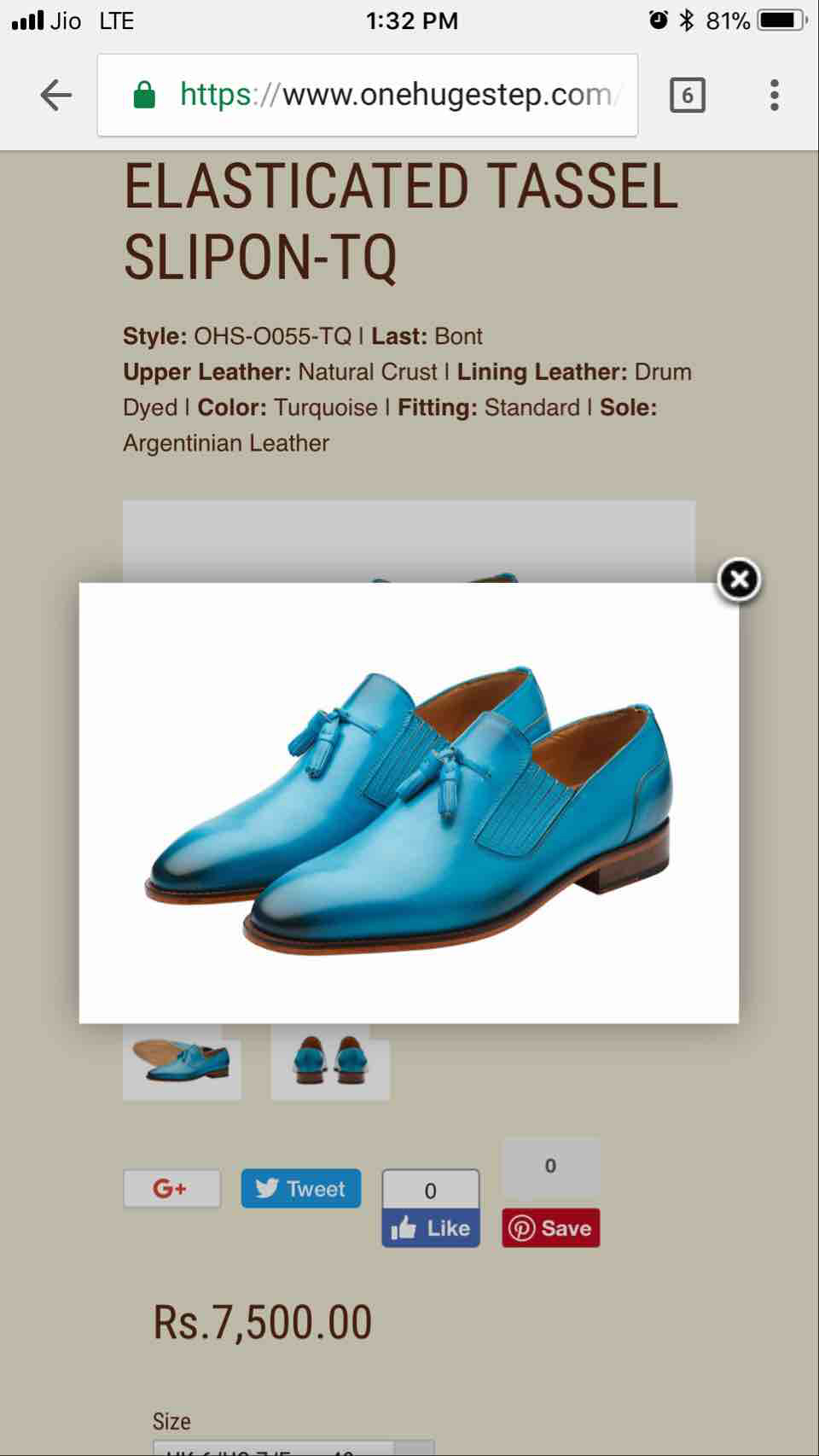This screenshot has width=819, height=1456.
Task: View the back-view shoe thumbnail
Action: [330, 1062]
